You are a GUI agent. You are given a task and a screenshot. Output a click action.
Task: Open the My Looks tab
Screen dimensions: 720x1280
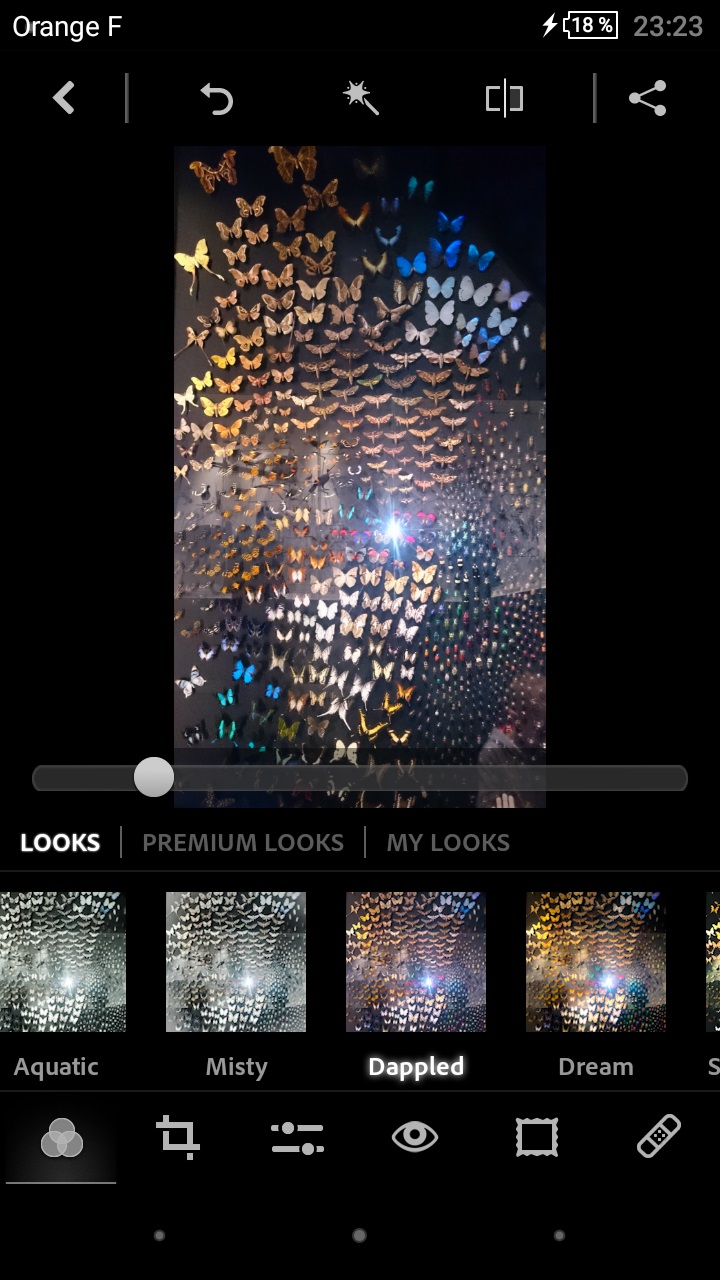[x=448, y=843]
